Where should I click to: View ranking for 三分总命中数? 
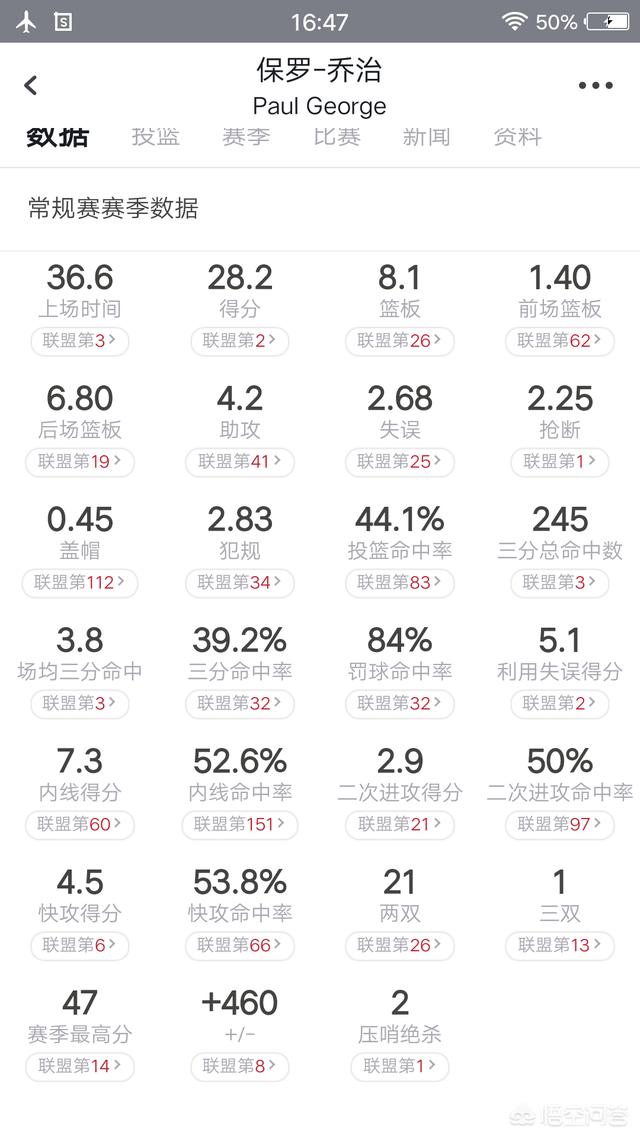click(559, 583)
